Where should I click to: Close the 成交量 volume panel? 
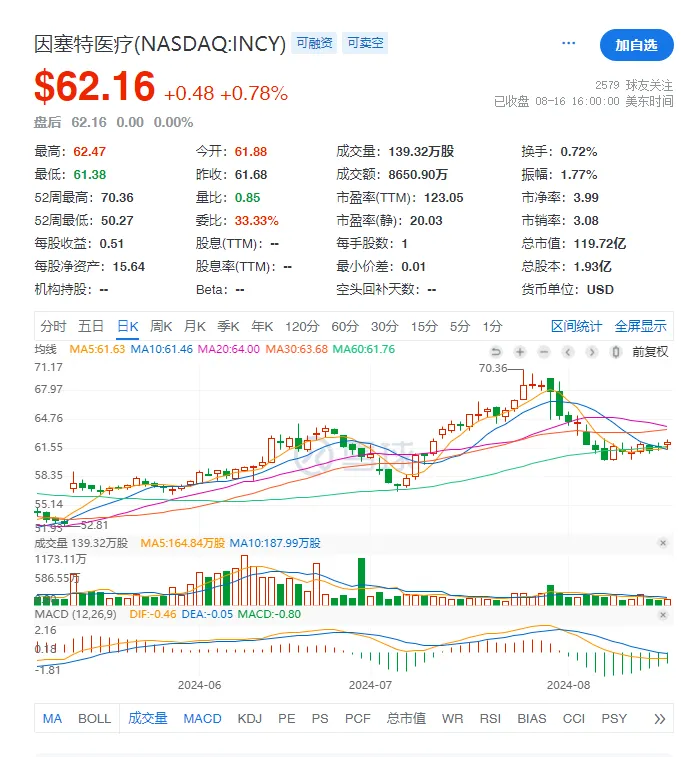[662, 543]
